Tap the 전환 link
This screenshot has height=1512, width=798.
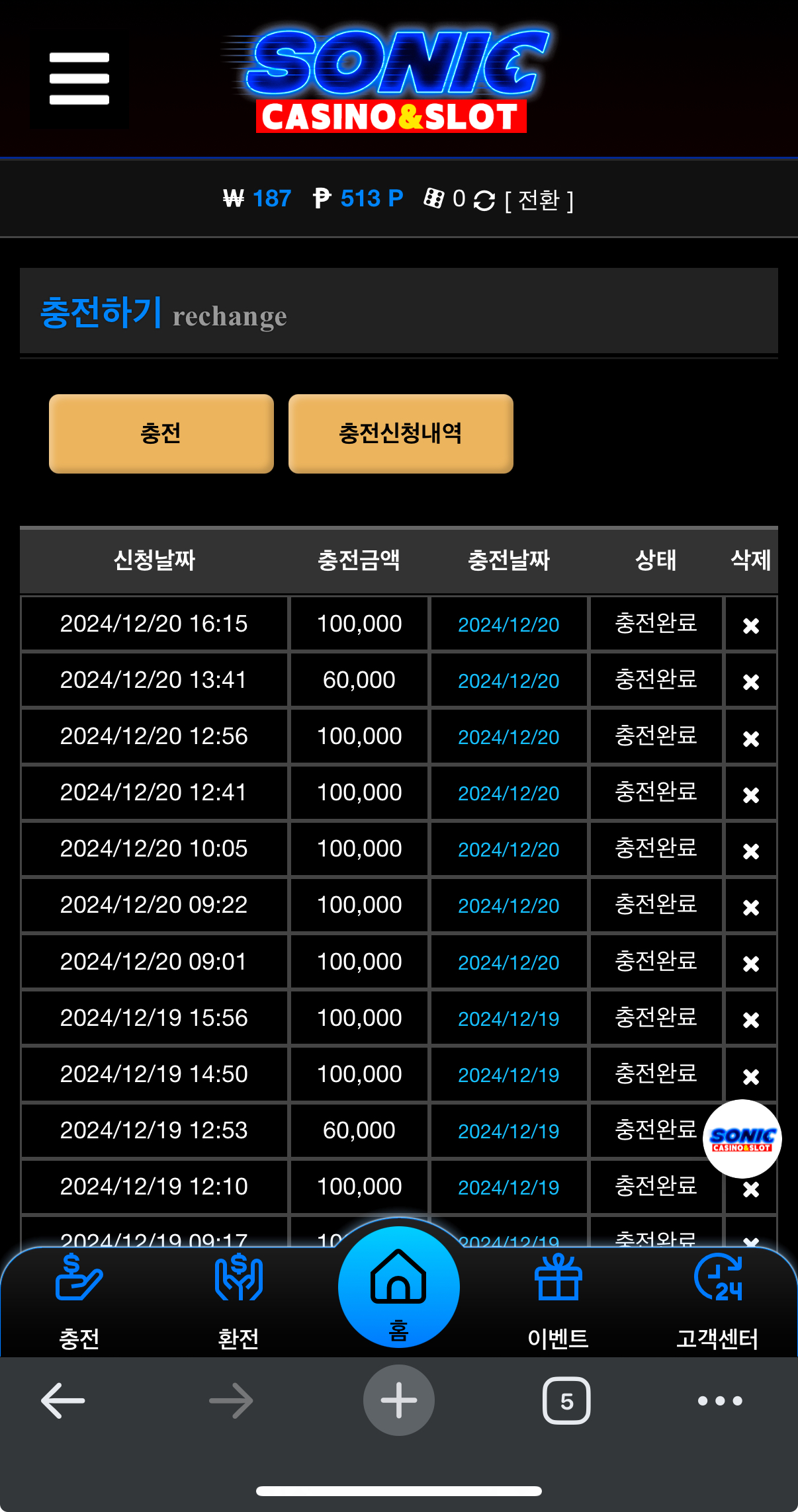539,200
